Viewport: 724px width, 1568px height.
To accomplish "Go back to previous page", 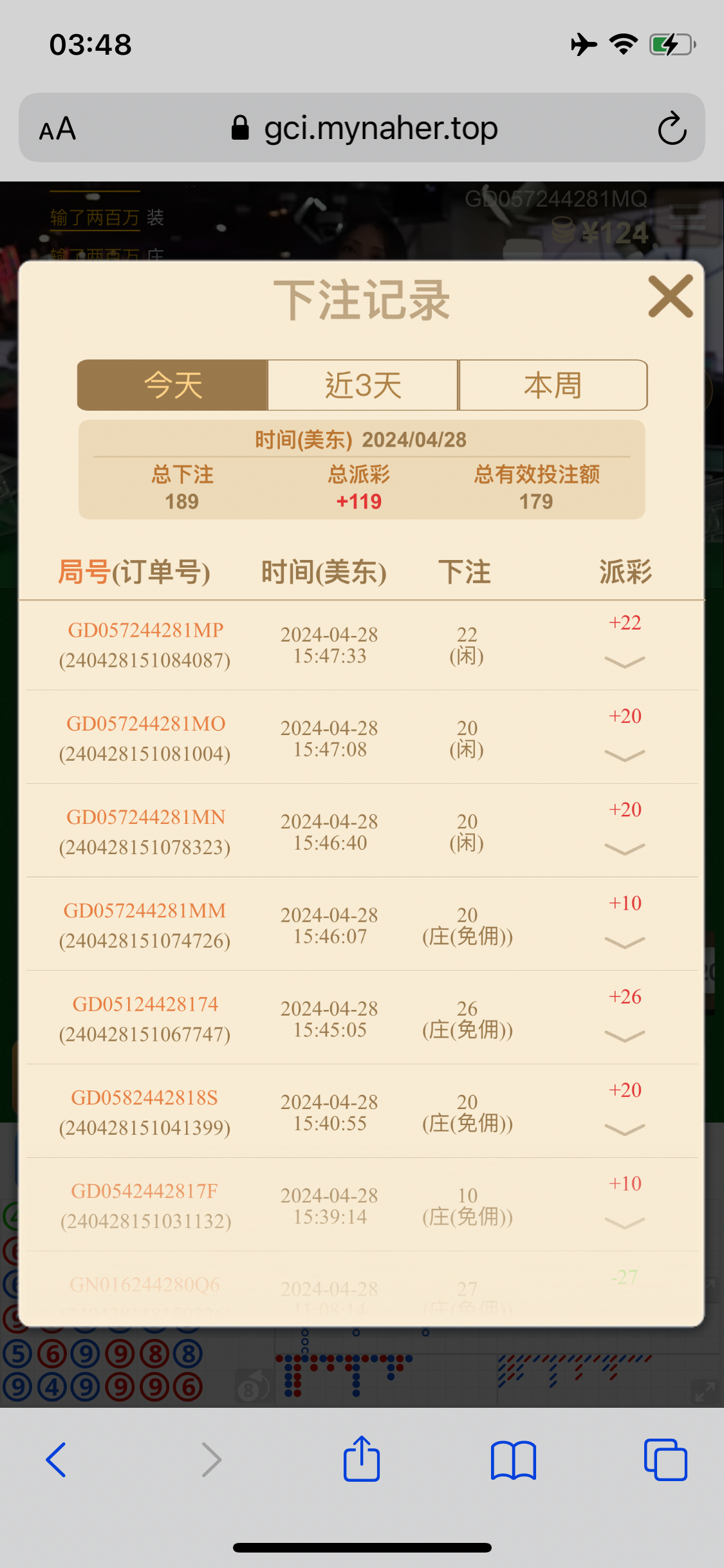I will click(x=57, y=1459).
